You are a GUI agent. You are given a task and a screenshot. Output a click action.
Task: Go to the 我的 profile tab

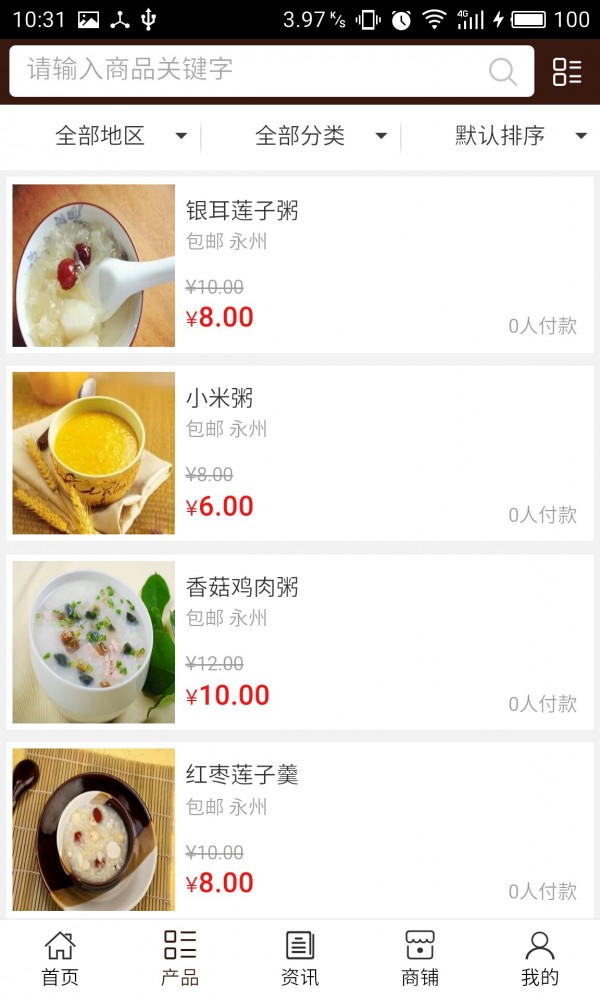(540, 959)
